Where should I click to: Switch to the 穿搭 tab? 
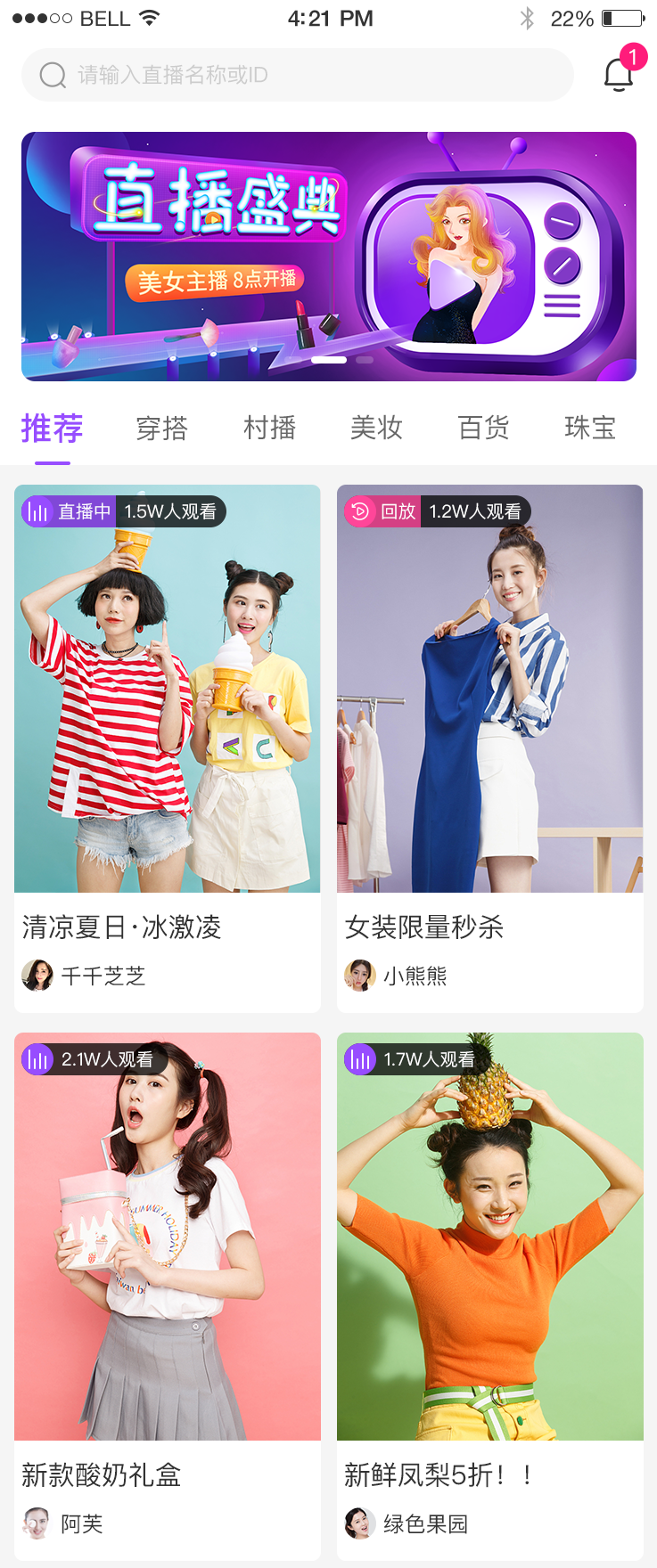click(x=162, y=429)
